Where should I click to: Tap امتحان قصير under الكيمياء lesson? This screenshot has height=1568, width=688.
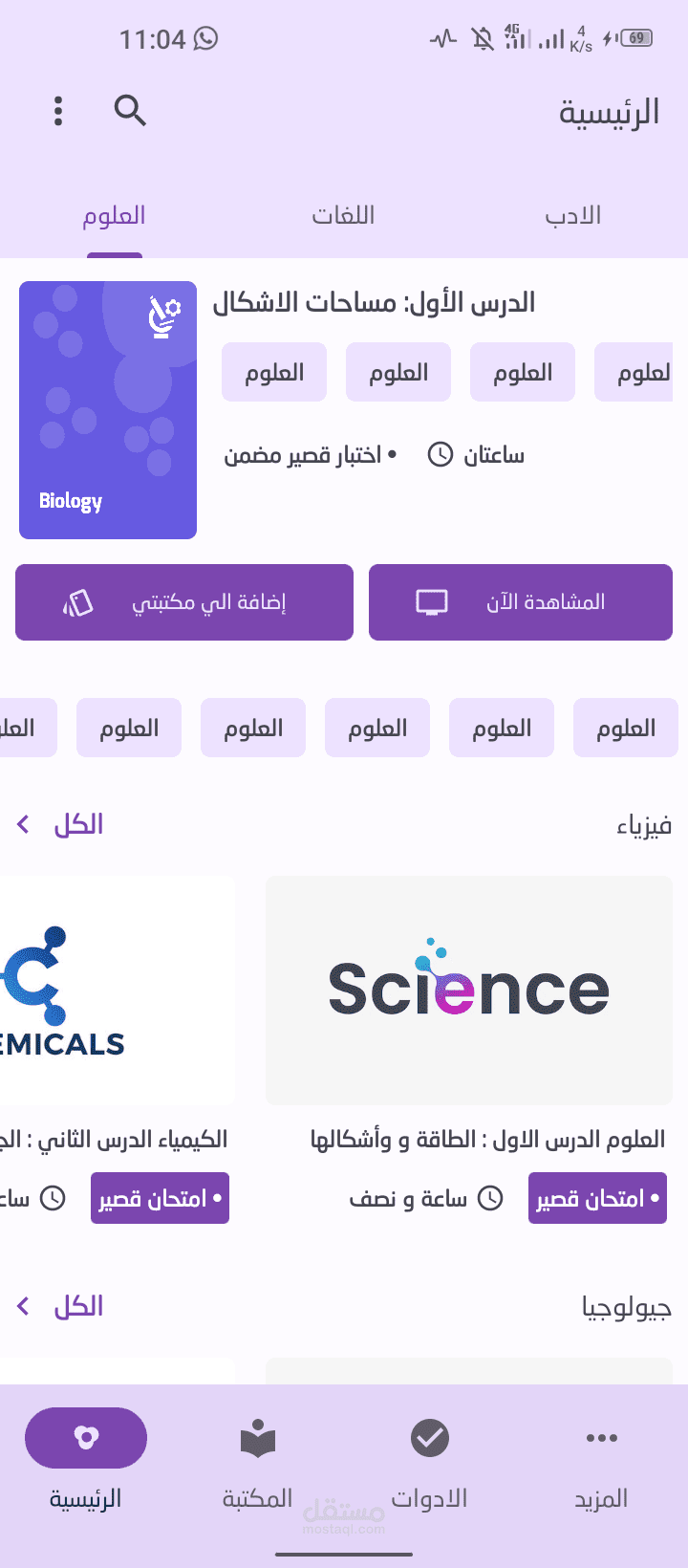160,1198
